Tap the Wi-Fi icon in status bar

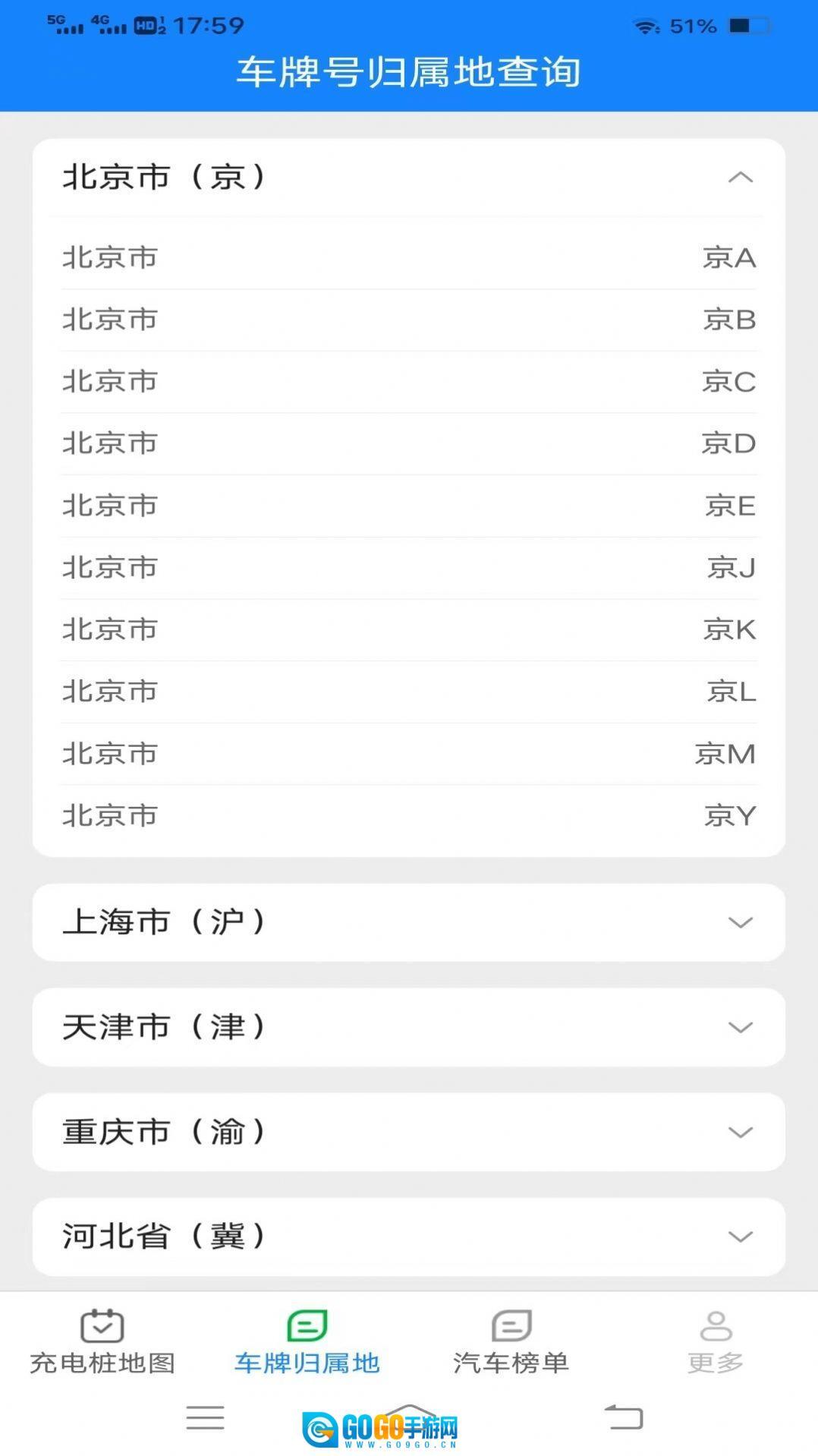click(x=645, y=24)
